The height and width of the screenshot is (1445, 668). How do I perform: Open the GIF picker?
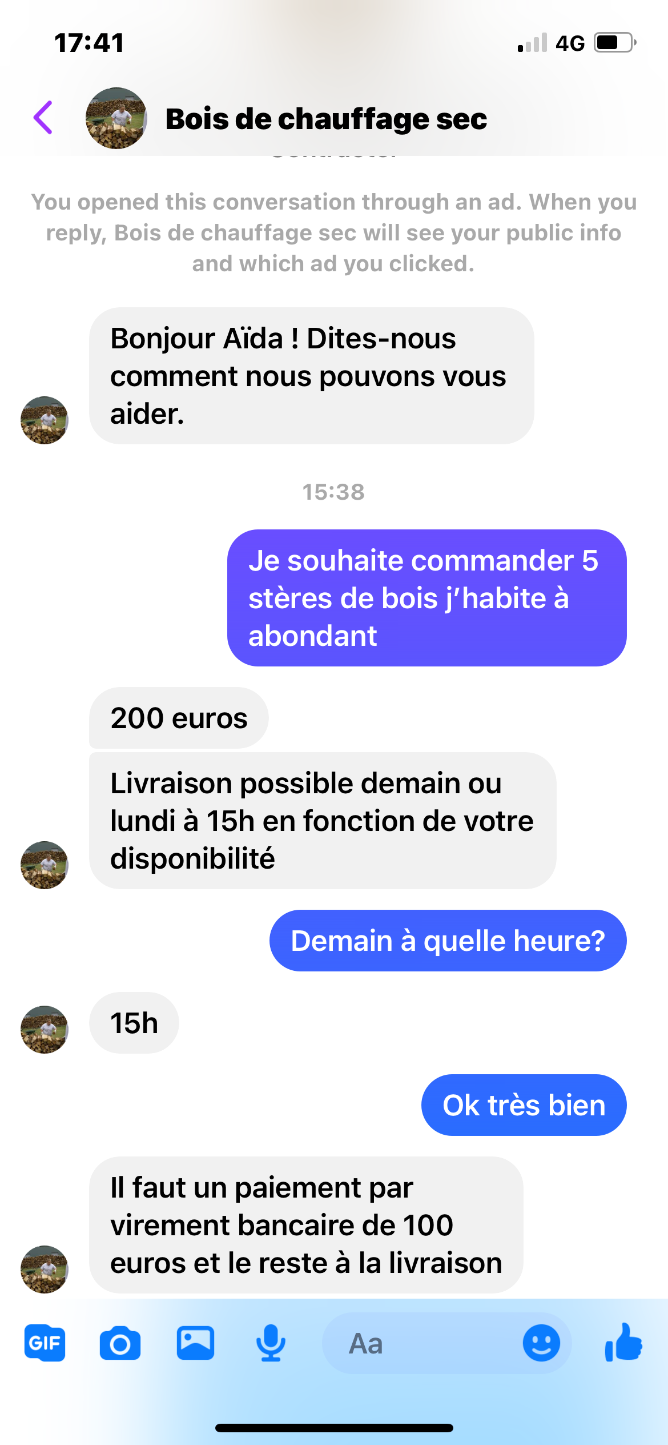(x=44, y=1343)
